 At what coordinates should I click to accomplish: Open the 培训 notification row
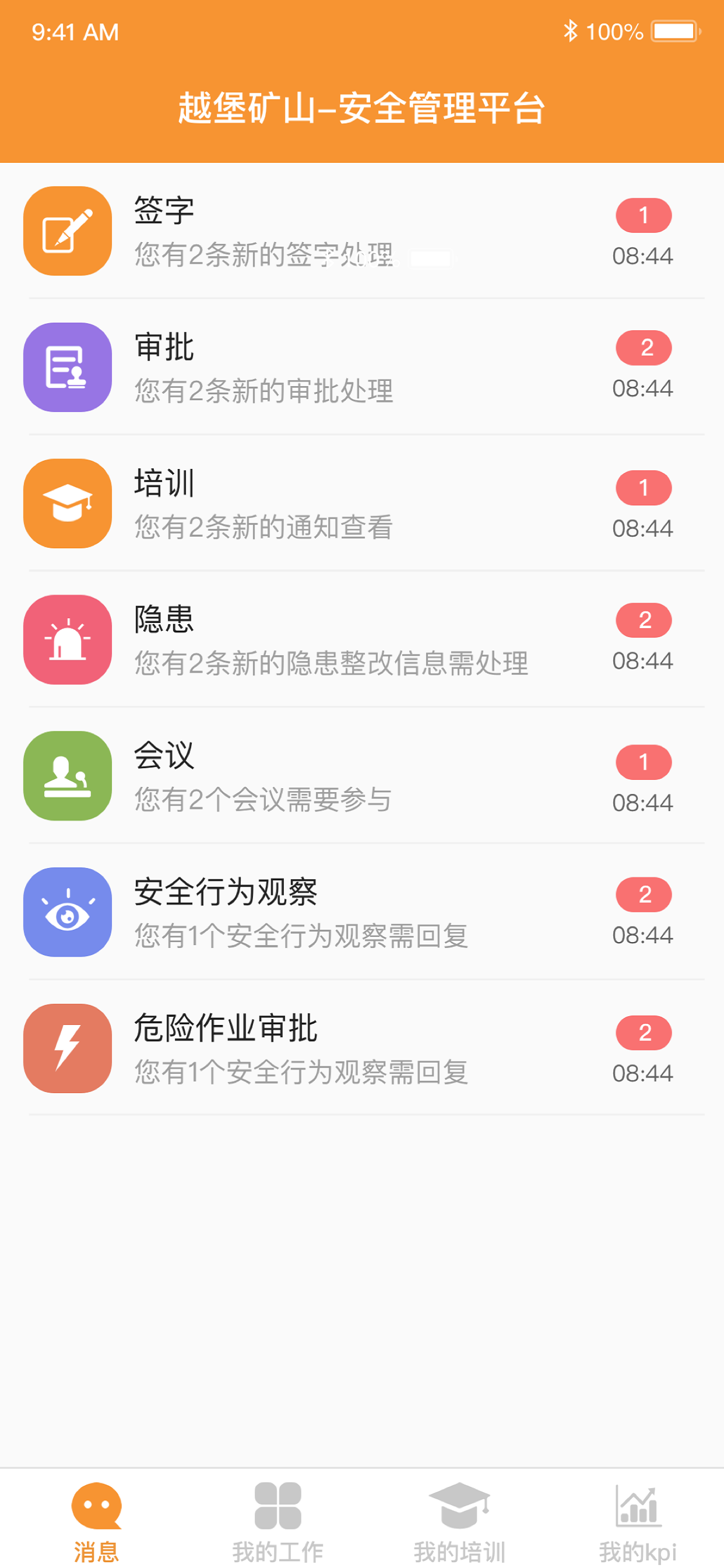[x=362, y=503]
